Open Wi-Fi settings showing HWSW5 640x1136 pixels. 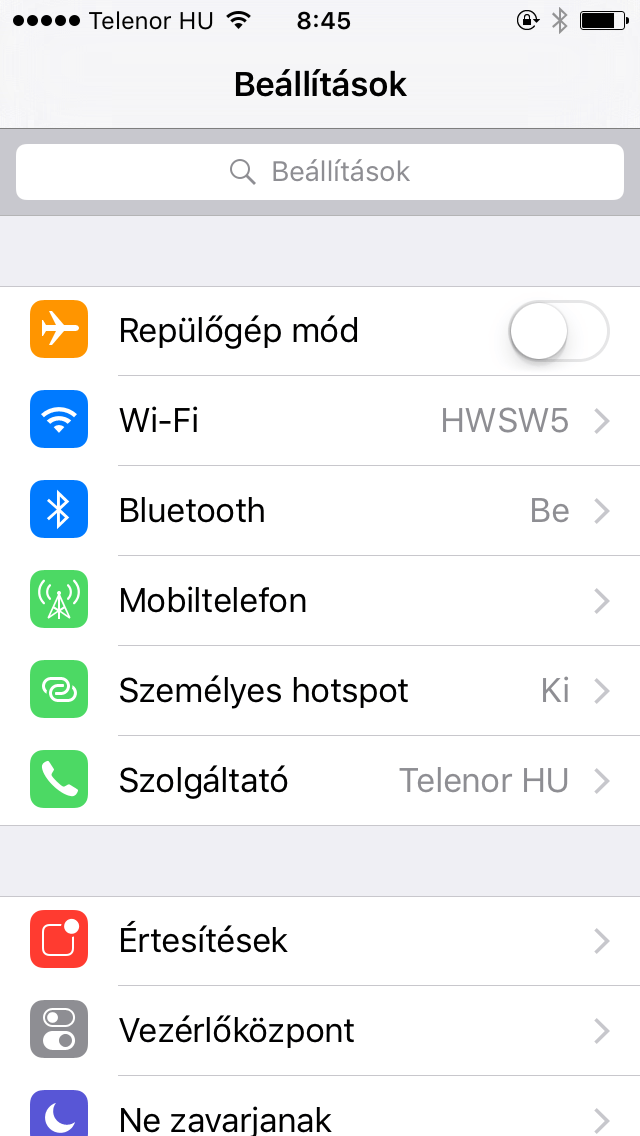click(x=320, y=421)
